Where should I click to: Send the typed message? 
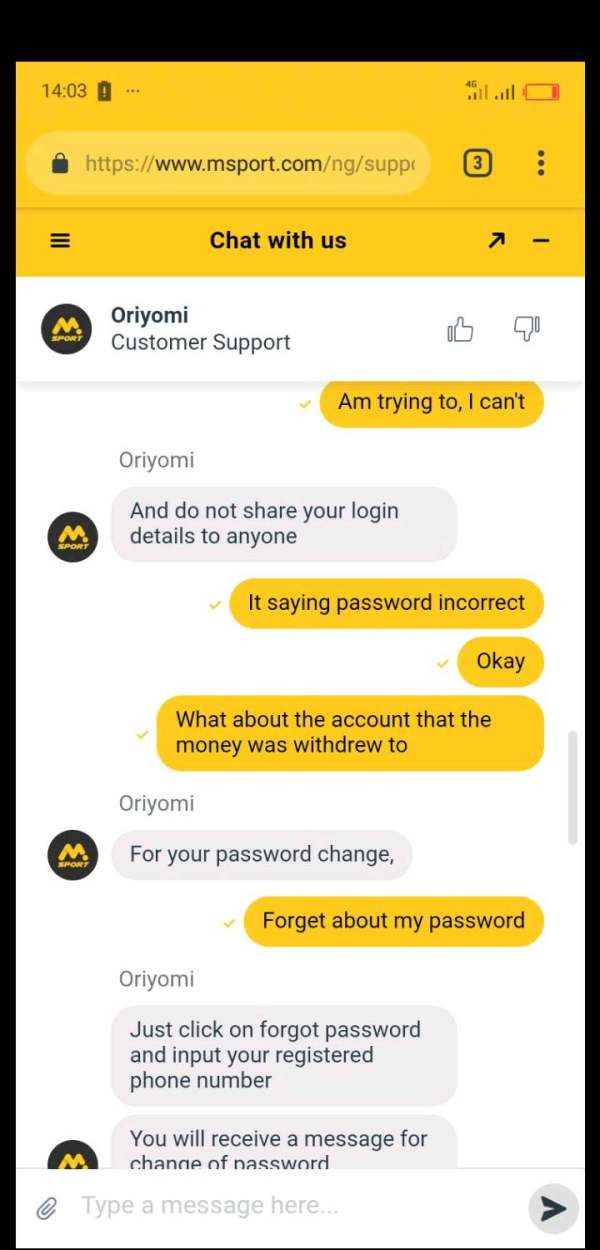tap(553, 1209)
